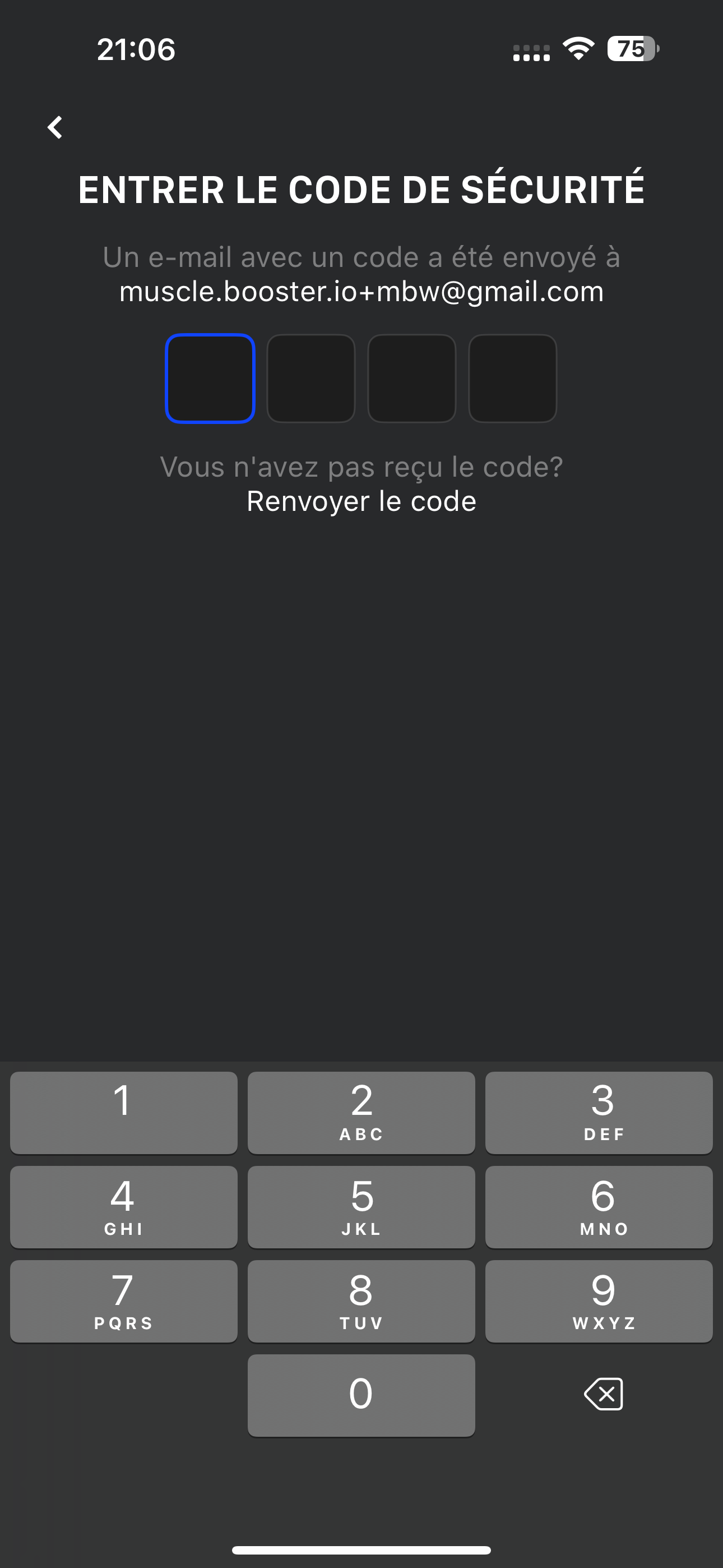Enter digit 5 on the keypad
723x1568 pixels.
point(361,1206)
